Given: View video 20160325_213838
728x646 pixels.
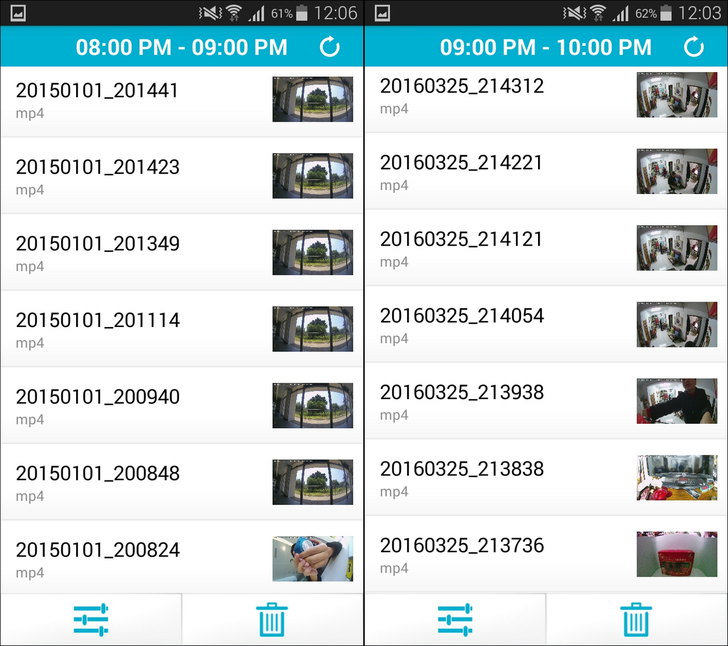Looking at the screenshot, I should (545, 477).
